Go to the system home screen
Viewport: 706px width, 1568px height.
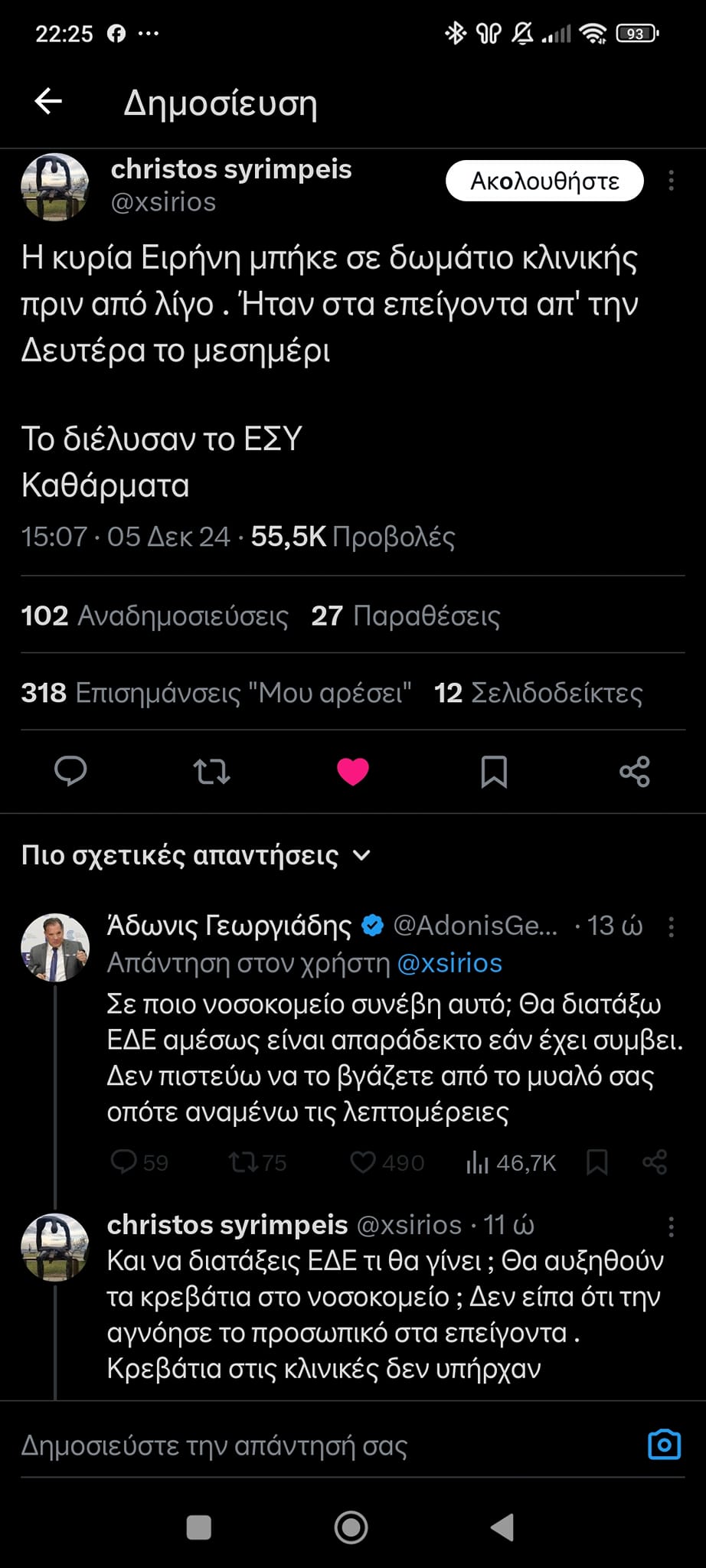351,1527
